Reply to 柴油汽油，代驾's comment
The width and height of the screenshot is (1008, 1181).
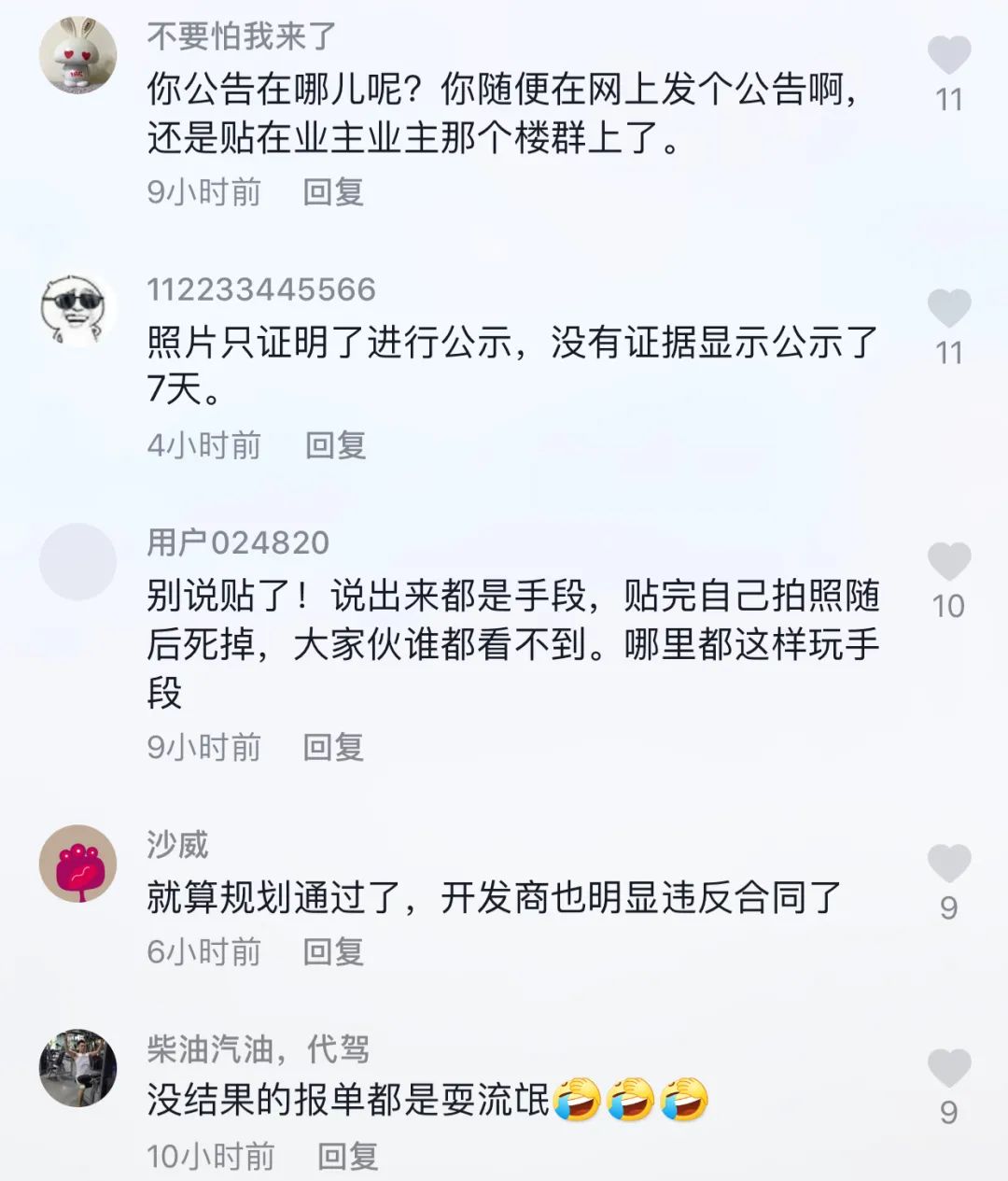click(x=347, y=1157)
